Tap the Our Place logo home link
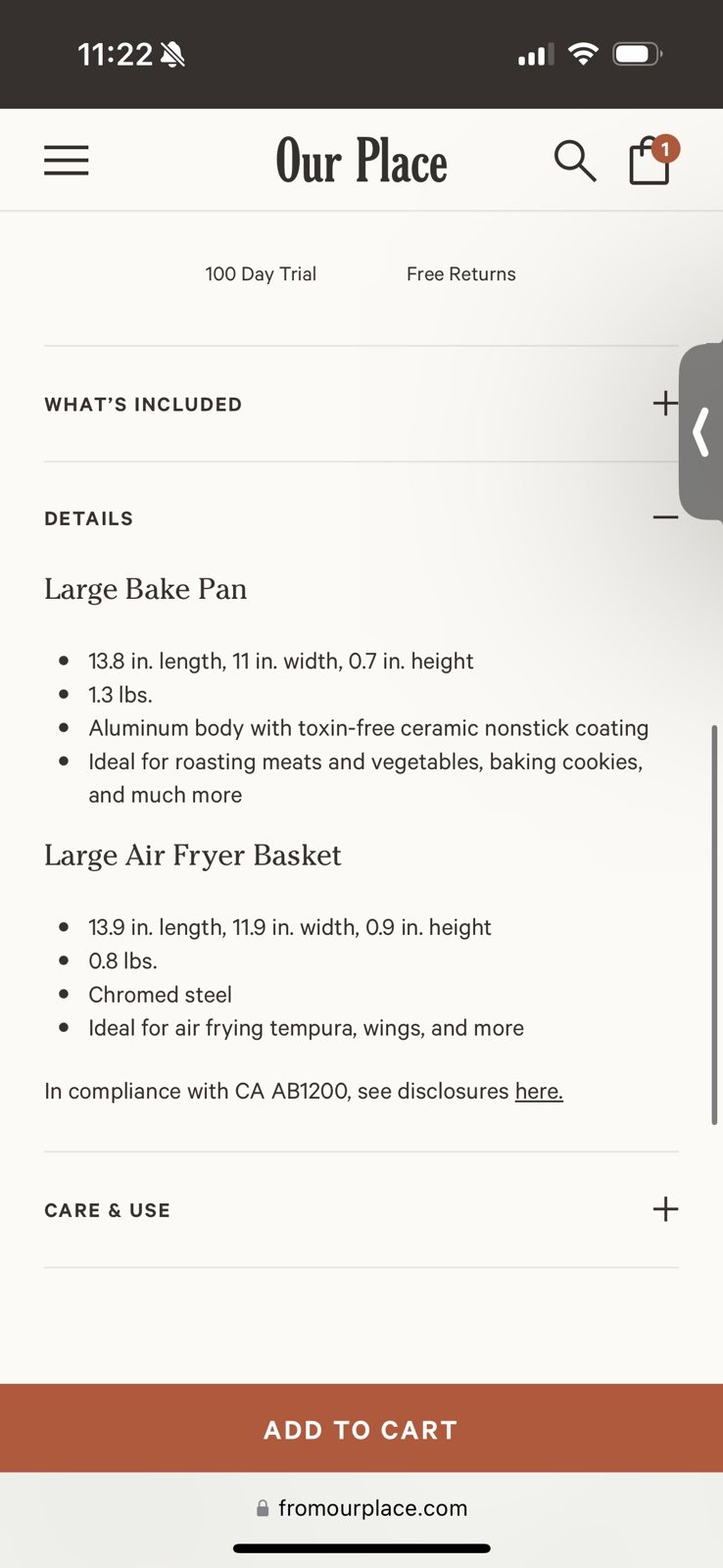 [361, 161]
